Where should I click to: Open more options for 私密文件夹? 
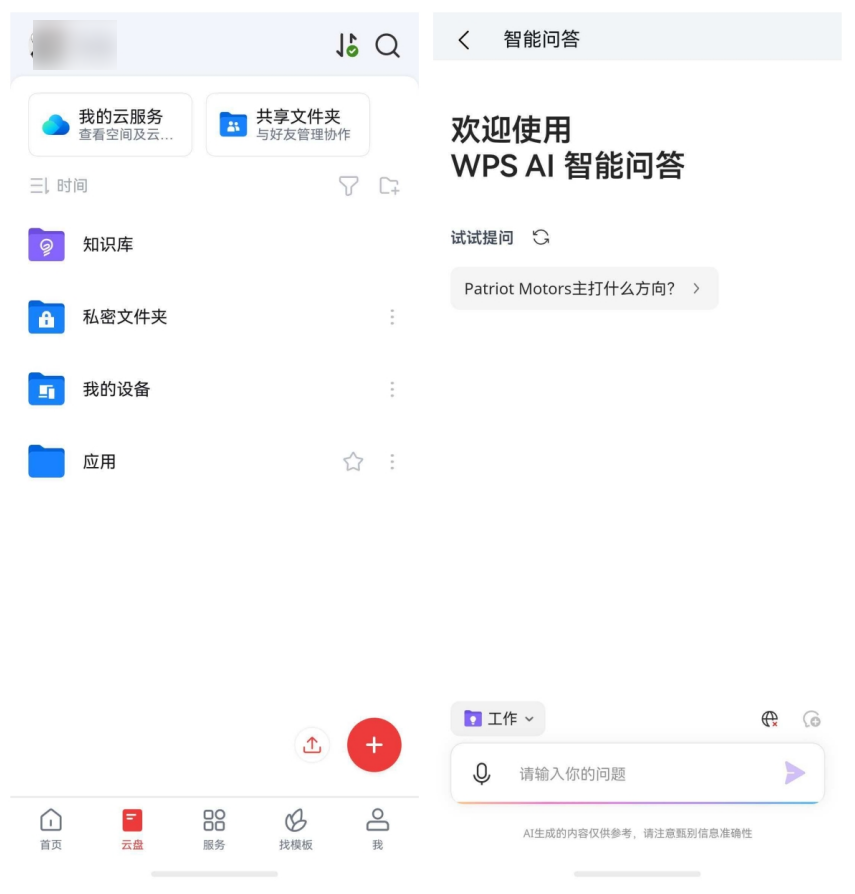pyautogui.click(x=392, y=317)
